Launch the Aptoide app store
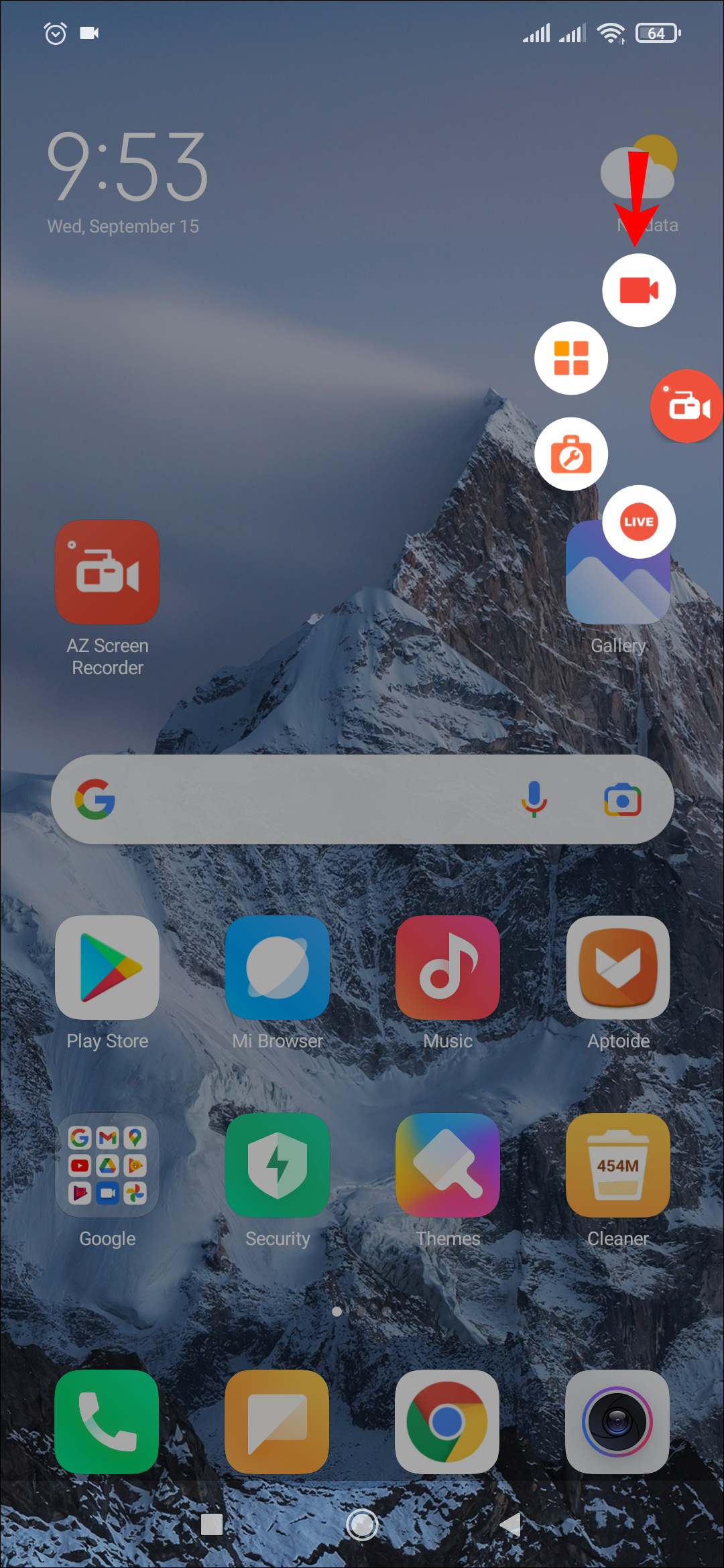Screen dimensions: 724x1568 [x=617, y=968]
